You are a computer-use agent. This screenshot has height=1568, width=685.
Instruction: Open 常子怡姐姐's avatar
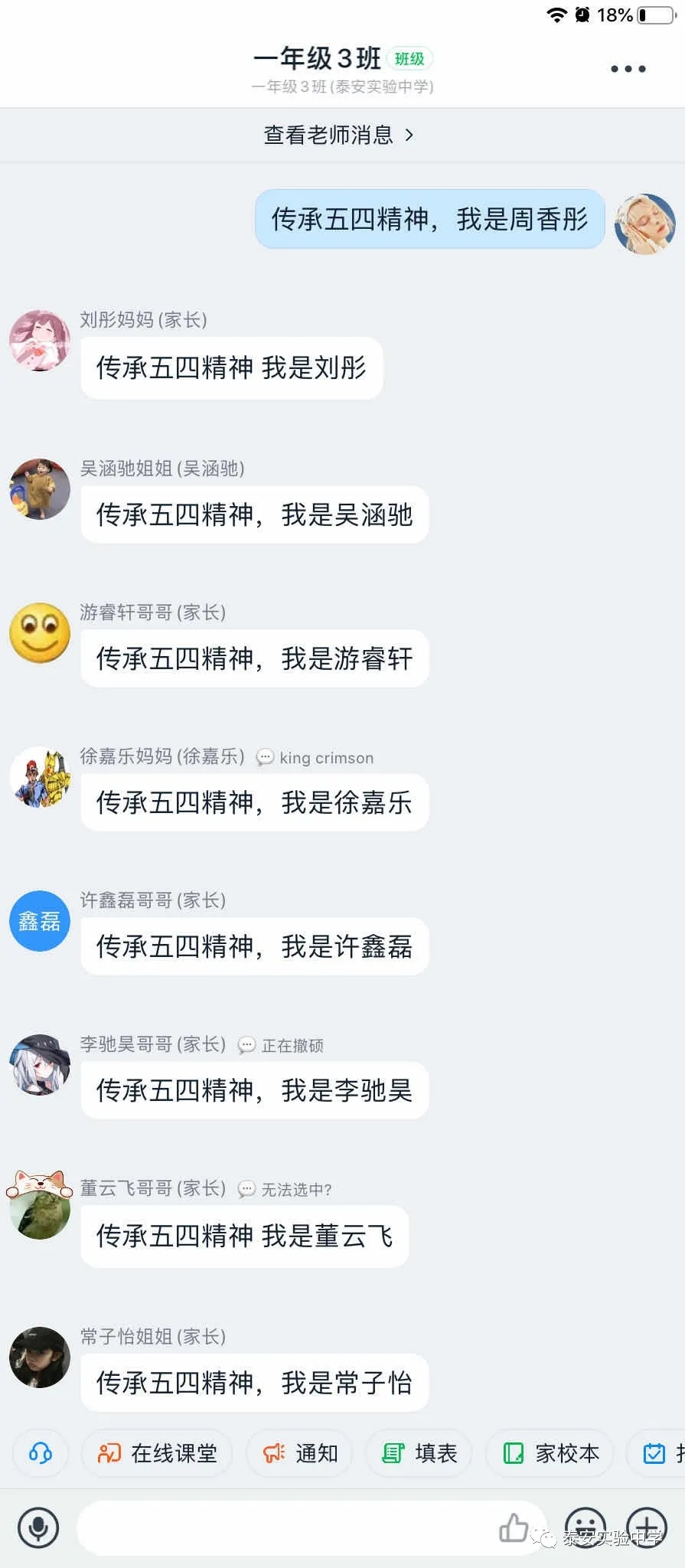point(40,1357)
